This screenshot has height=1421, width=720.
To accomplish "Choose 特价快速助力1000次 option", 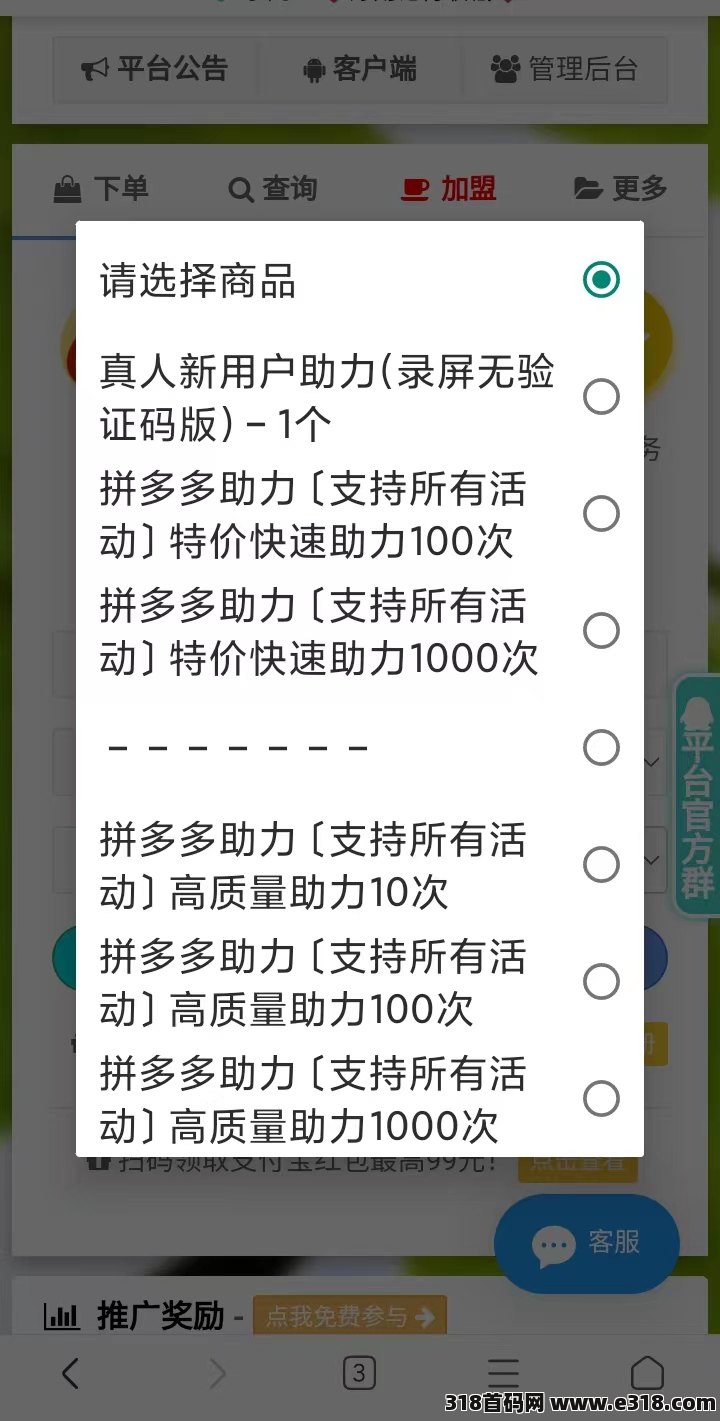I will (x=601, y=631).
